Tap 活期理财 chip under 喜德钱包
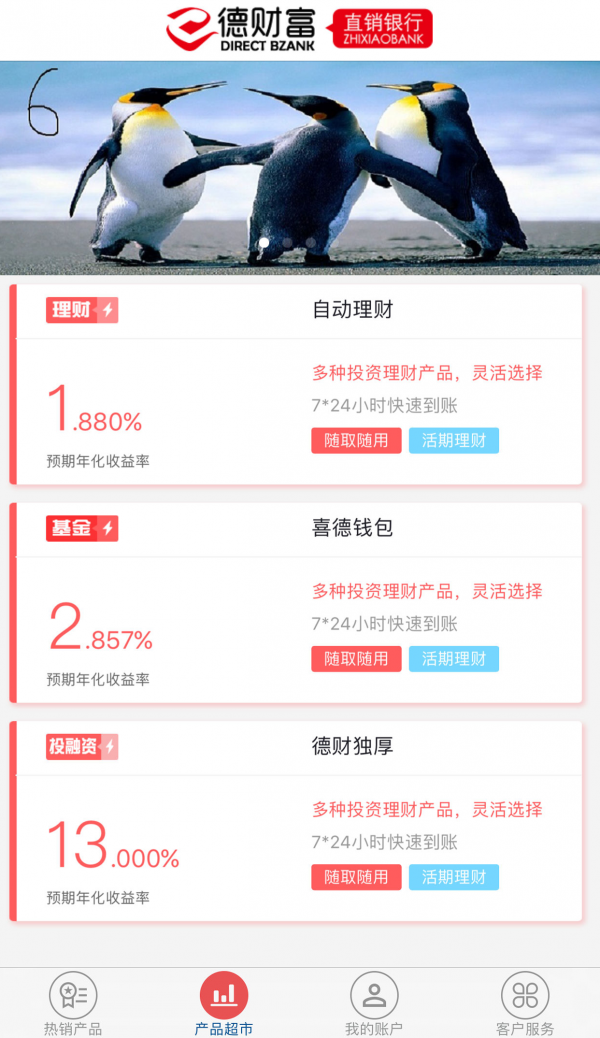The image size is (600, 1038). pos(453,659)
